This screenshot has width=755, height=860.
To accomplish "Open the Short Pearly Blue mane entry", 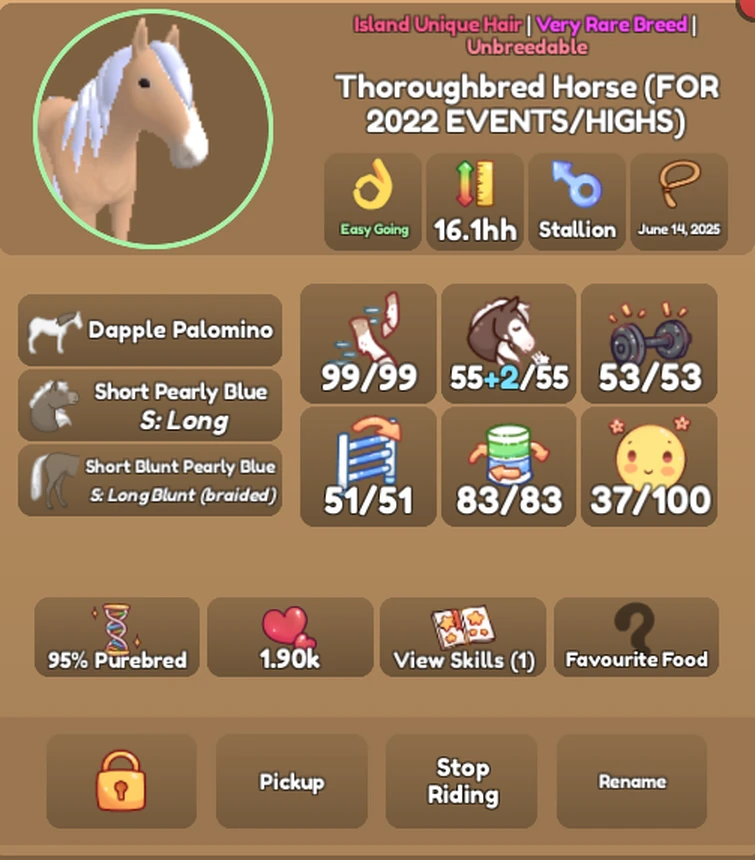I will coord(150,405).
